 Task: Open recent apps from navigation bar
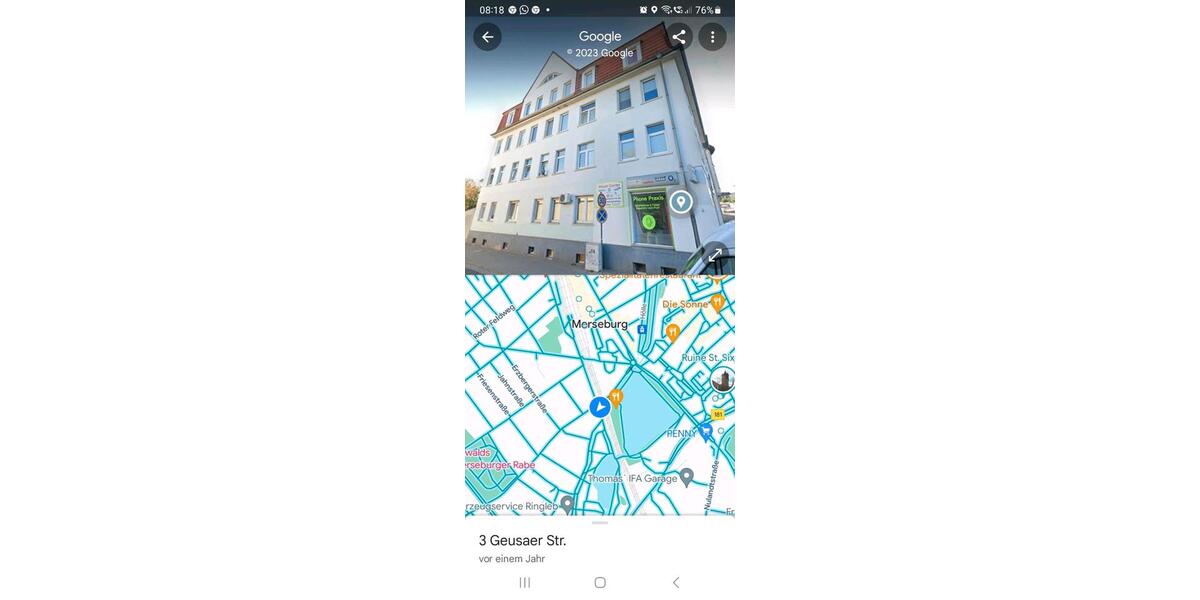pyautogui.click(x=525, y=582)
